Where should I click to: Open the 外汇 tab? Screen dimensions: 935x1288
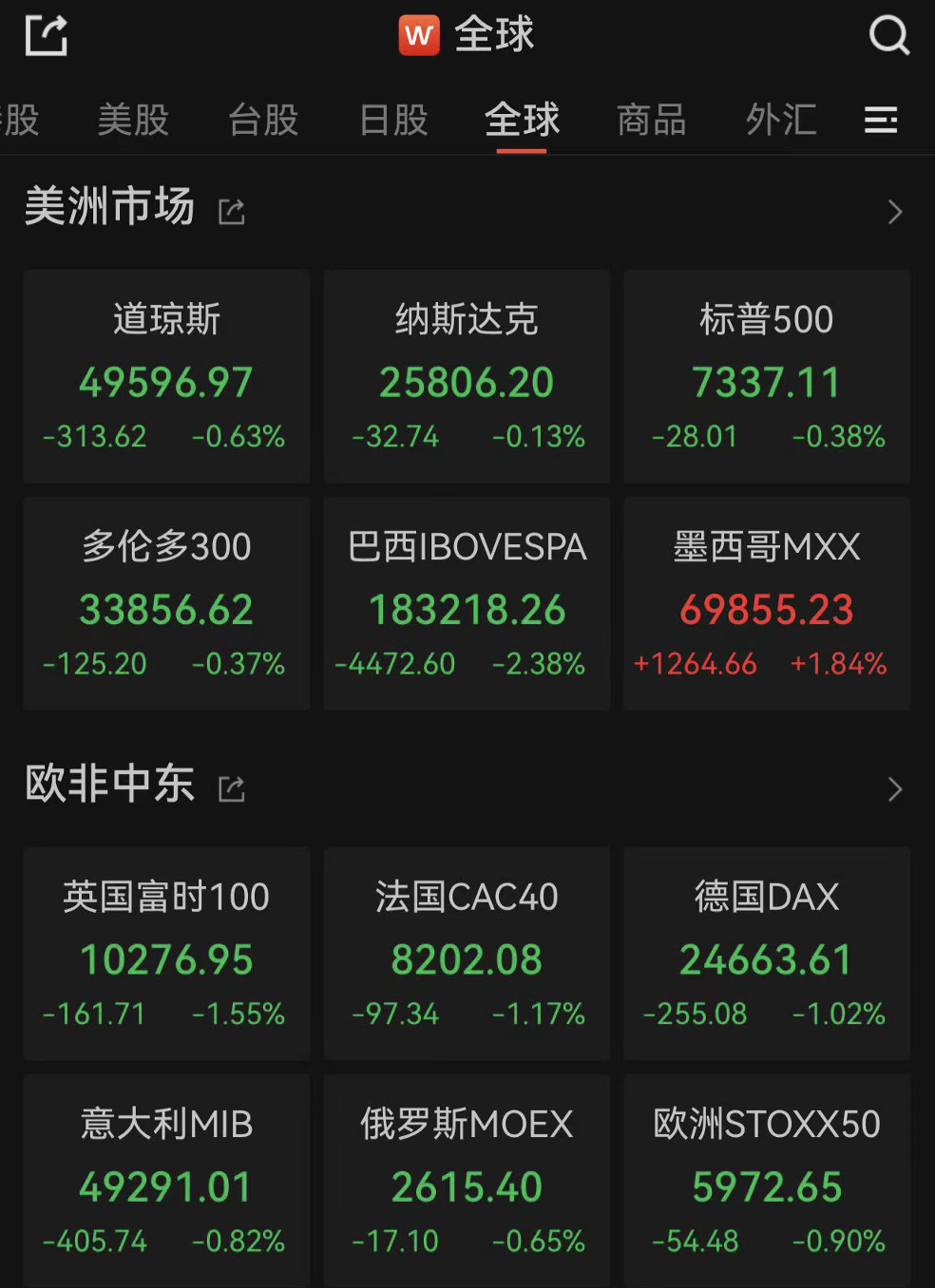pyautogui.click(x=781, y=121)
